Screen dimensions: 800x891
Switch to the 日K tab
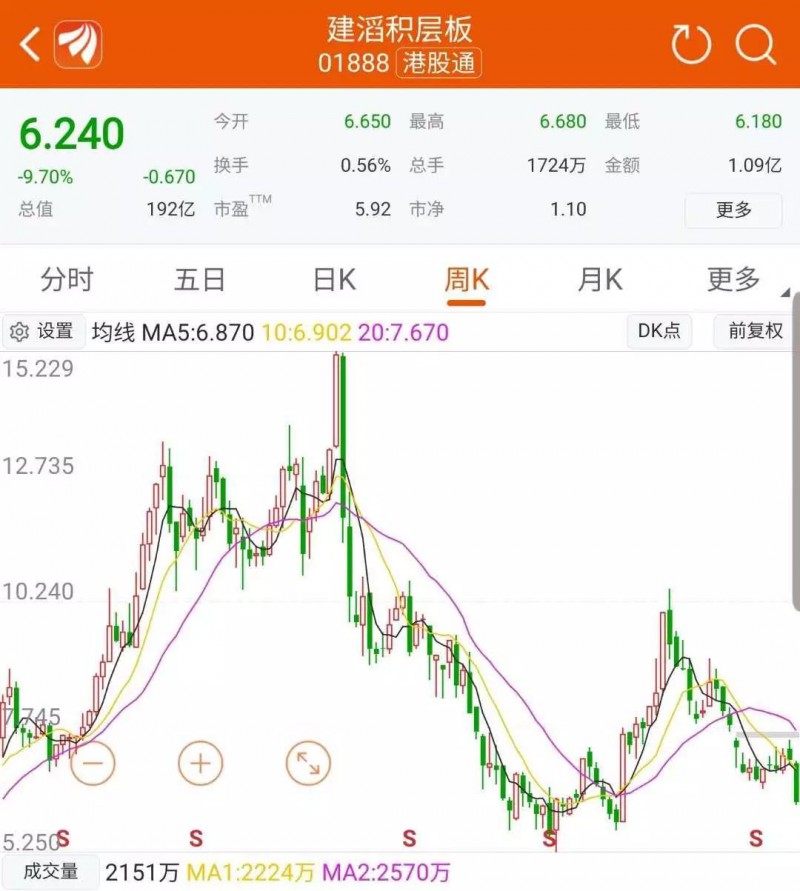tap(333, 281)
